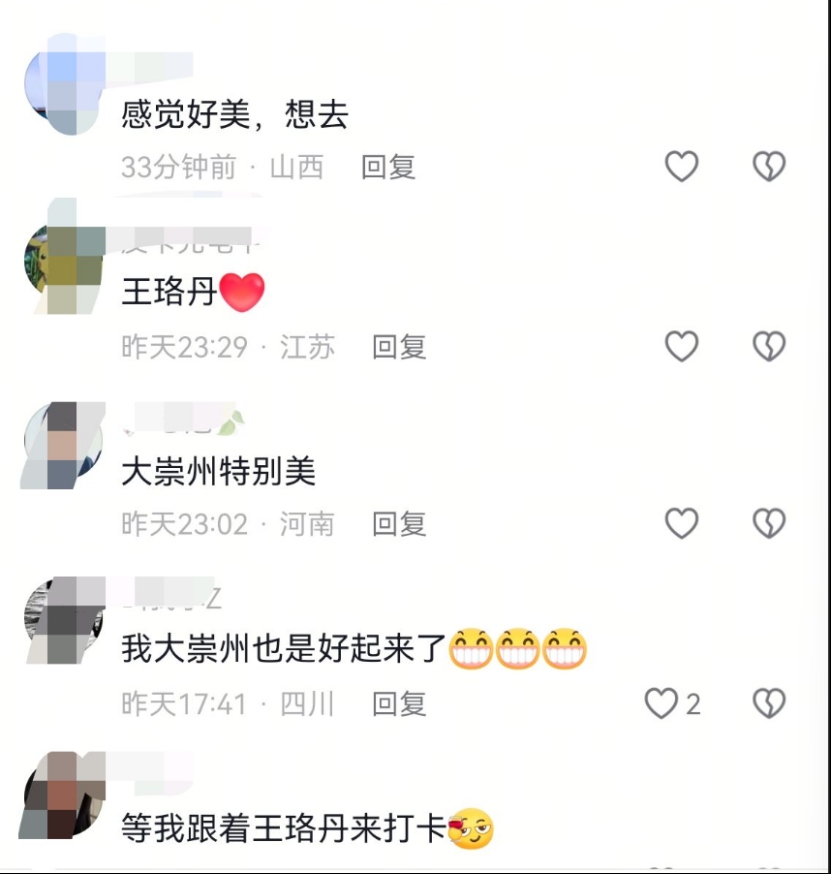View profile of the 河南 commenter

click(64, 446)
